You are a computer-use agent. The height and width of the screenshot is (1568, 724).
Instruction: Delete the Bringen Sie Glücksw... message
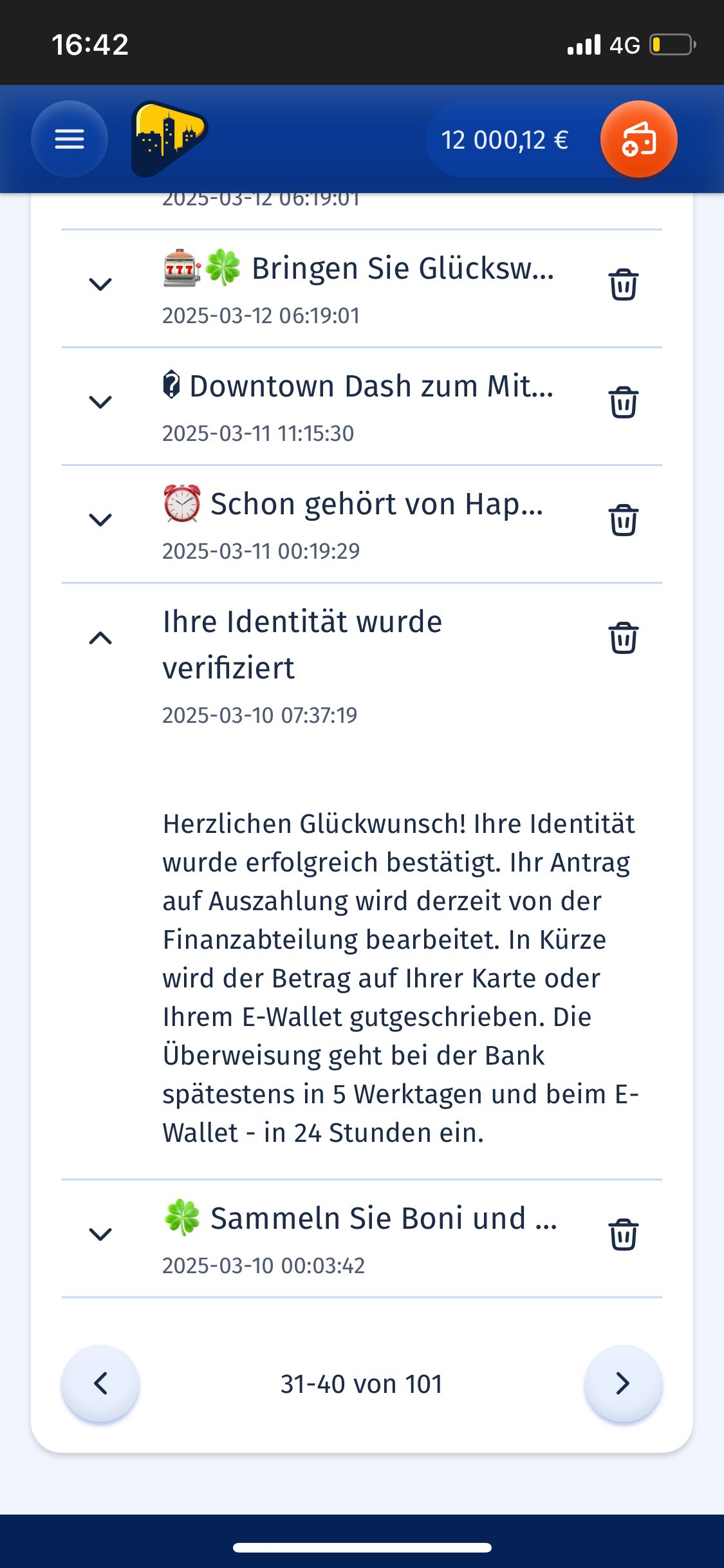tap(623, 285)
